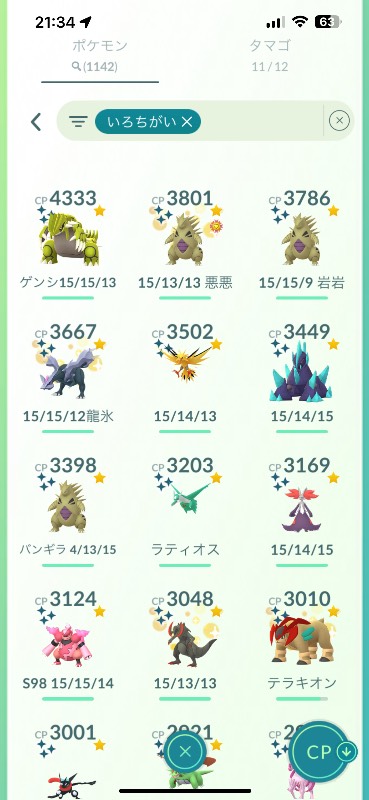
Task: Select the CP 3048 Pokémon
Action: pyautogui.click(x=185, y=645)
